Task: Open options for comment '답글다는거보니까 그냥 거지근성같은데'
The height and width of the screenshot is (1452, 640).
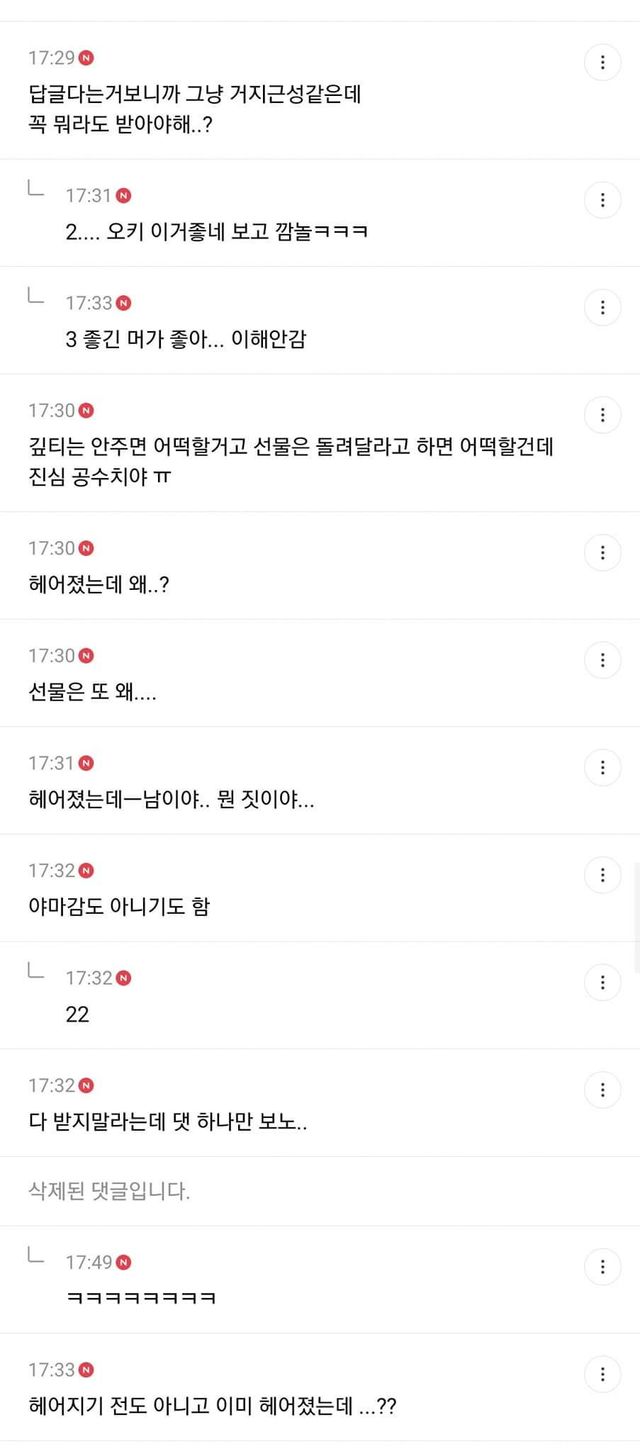Action: point(602,62)
